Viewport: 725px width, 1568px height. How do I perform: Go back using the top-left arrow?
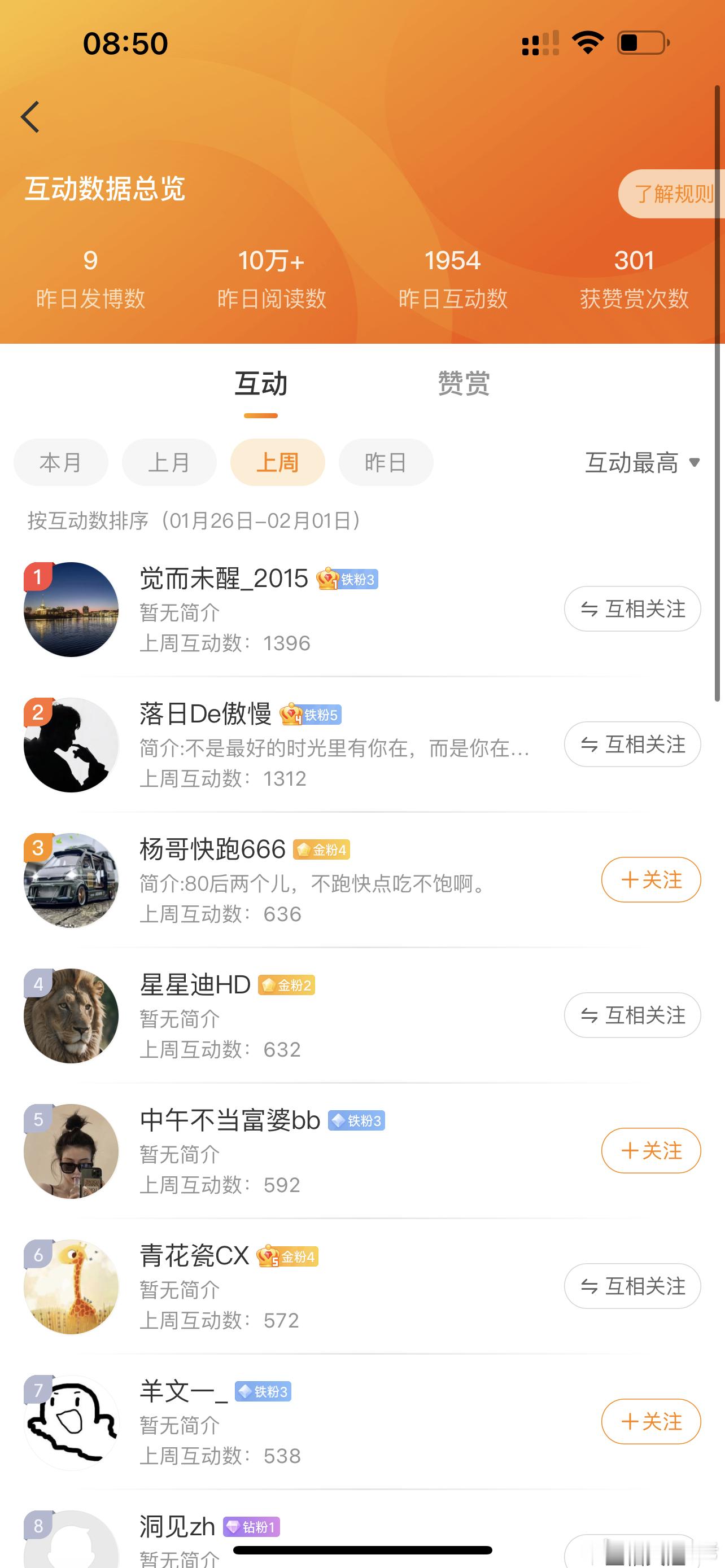click(30, 117)
